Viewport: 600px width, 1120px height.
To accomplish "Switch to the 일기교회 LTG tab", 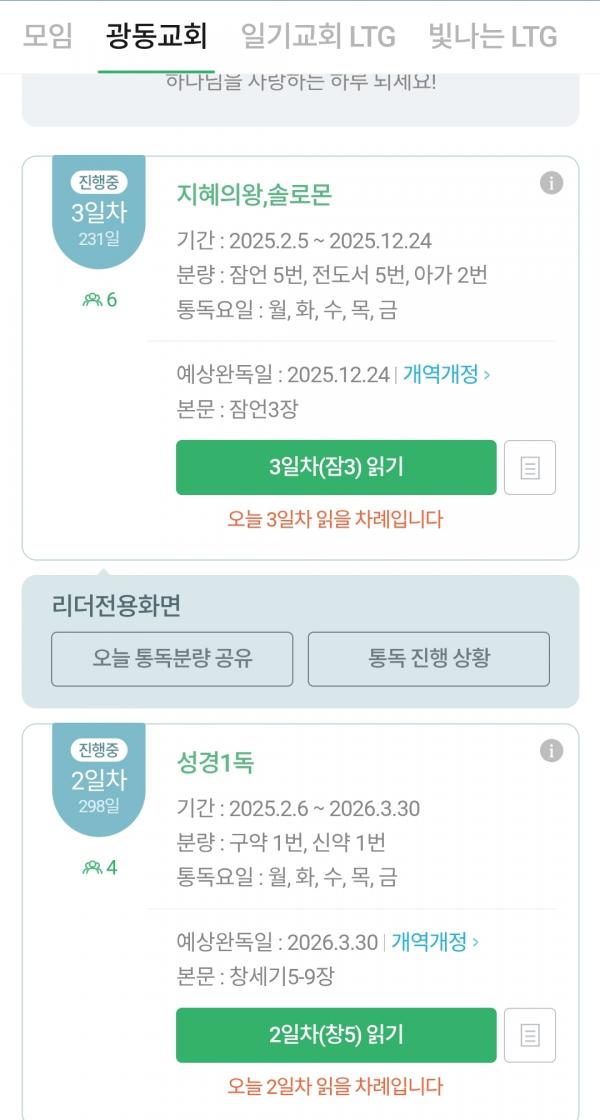I will click(x=318, y=37).
